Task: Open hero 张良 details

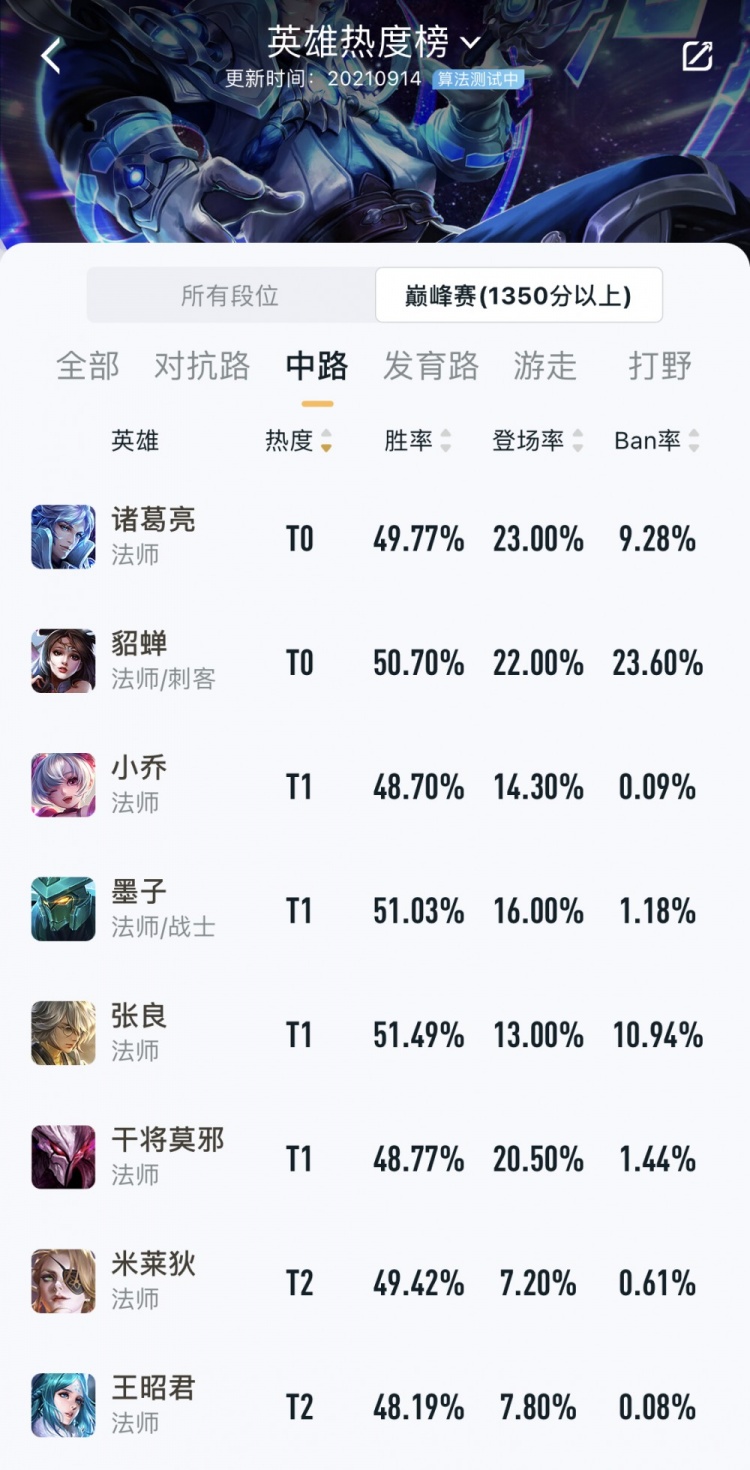Action: pos(140,1033)
